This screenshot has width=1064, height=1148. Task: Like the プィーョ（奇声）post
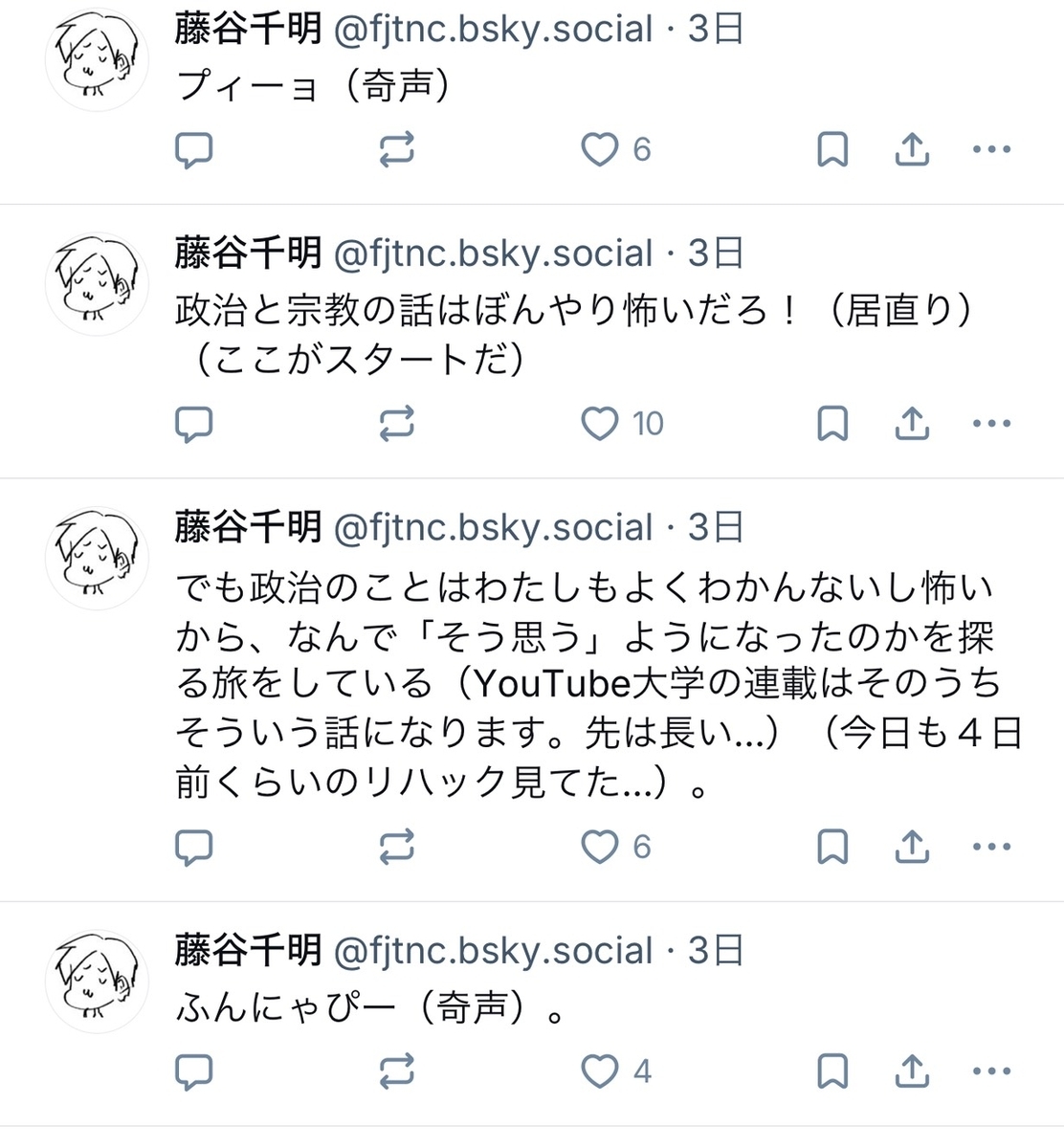(600, 150)
